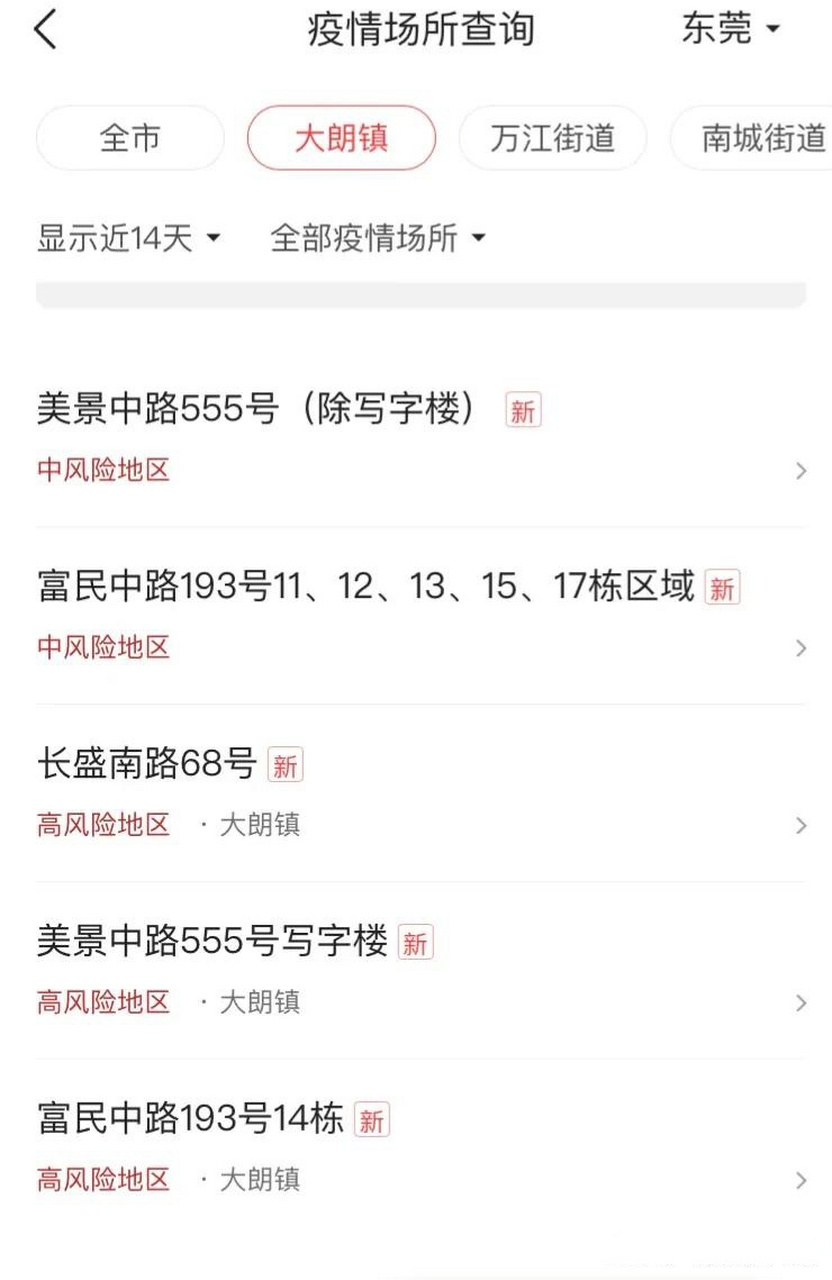
Task: Select the 大朗镇 tab
Action: pyautogui.click(x=340, y=139)
